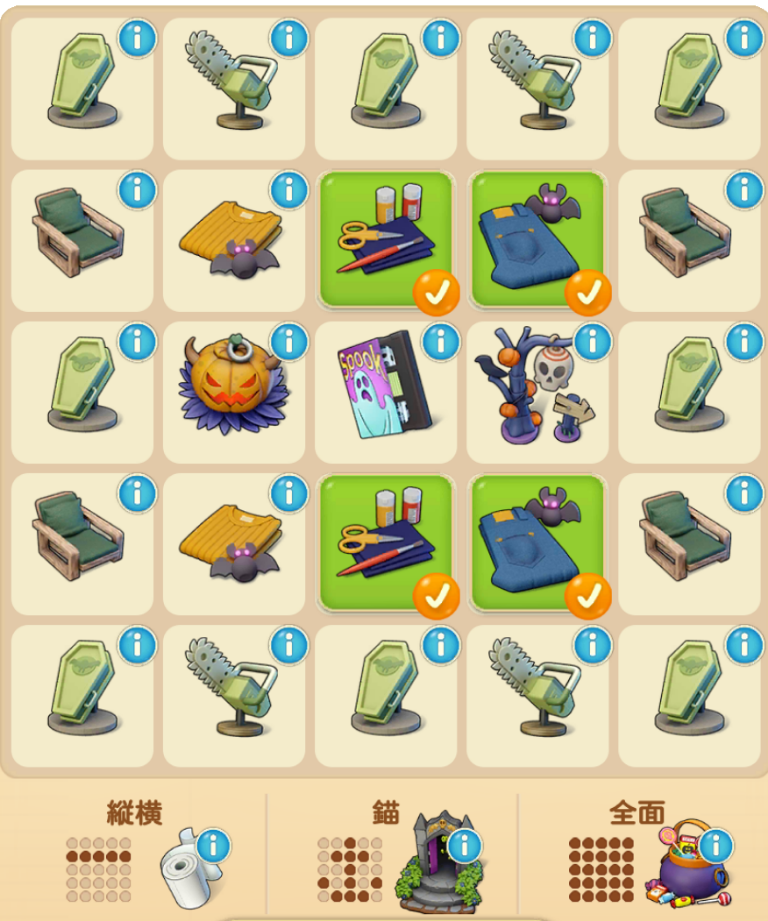Open info for the pumpkin item
This screenshot has height=921, width=768.
[289, 342]
